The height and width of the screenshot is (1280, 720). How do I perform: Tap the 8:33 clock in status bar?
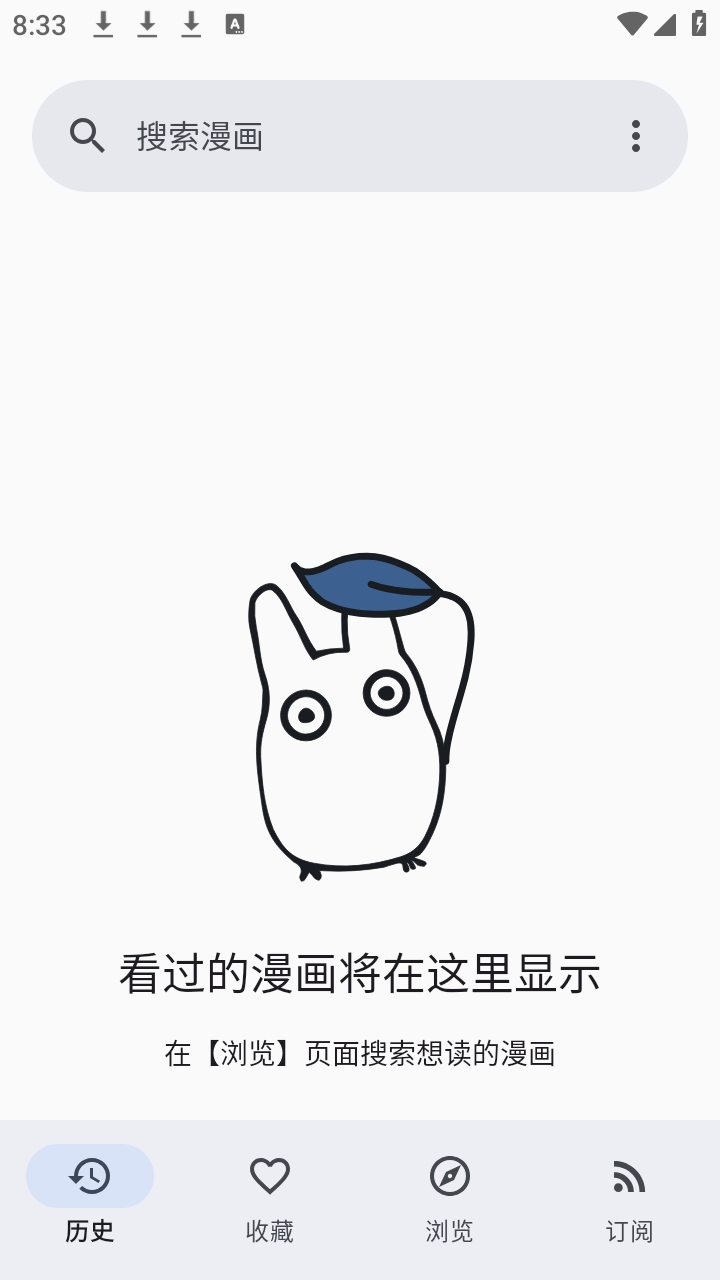[39, 25]
